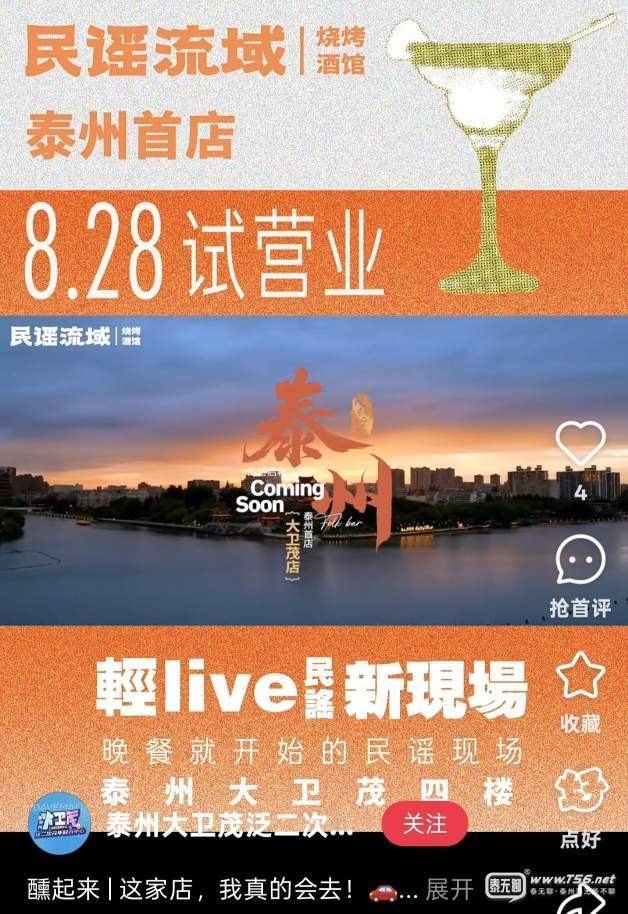This screenshot has height=914, width=628.
Task: Open comments via 抢首评
Action: click(581, 562)
